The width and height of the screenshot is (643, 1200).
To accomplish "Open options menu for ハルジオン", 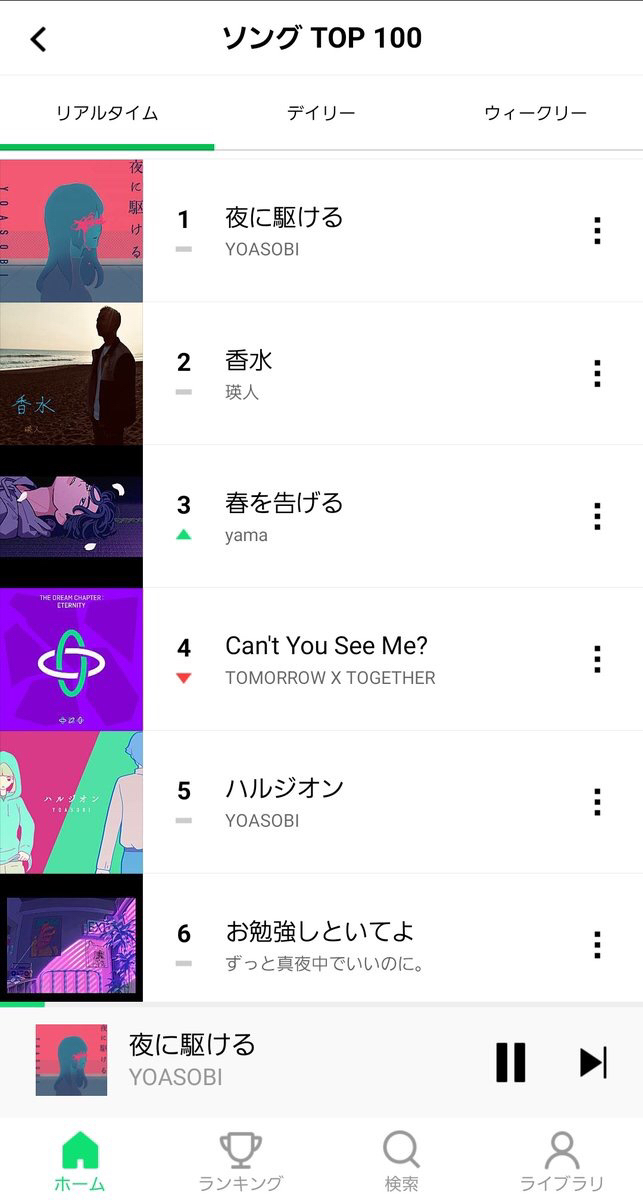I will [x=597, y=802].
